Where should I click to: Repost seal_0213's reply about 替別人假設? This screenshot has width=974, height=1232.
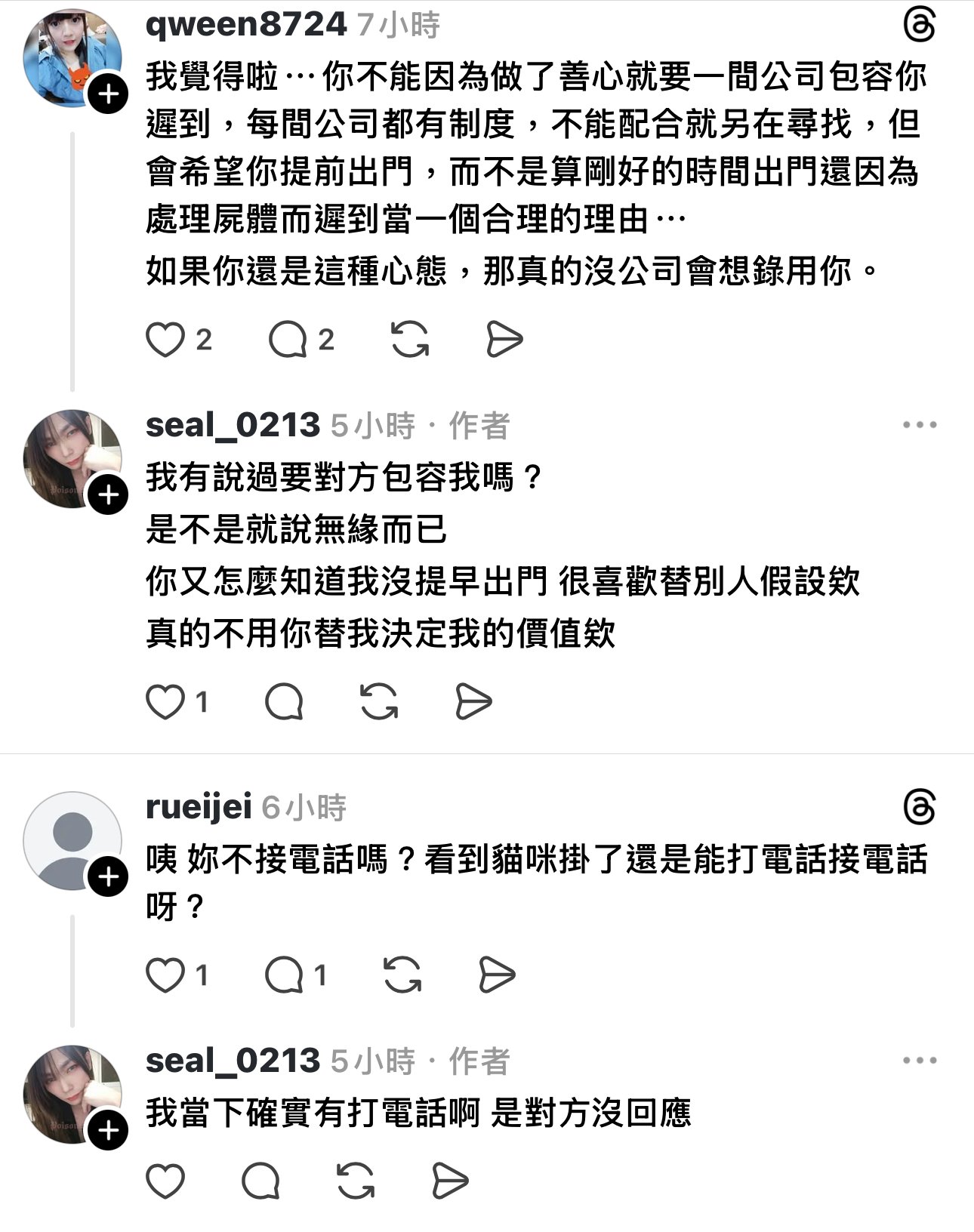[x=379, y=702]
